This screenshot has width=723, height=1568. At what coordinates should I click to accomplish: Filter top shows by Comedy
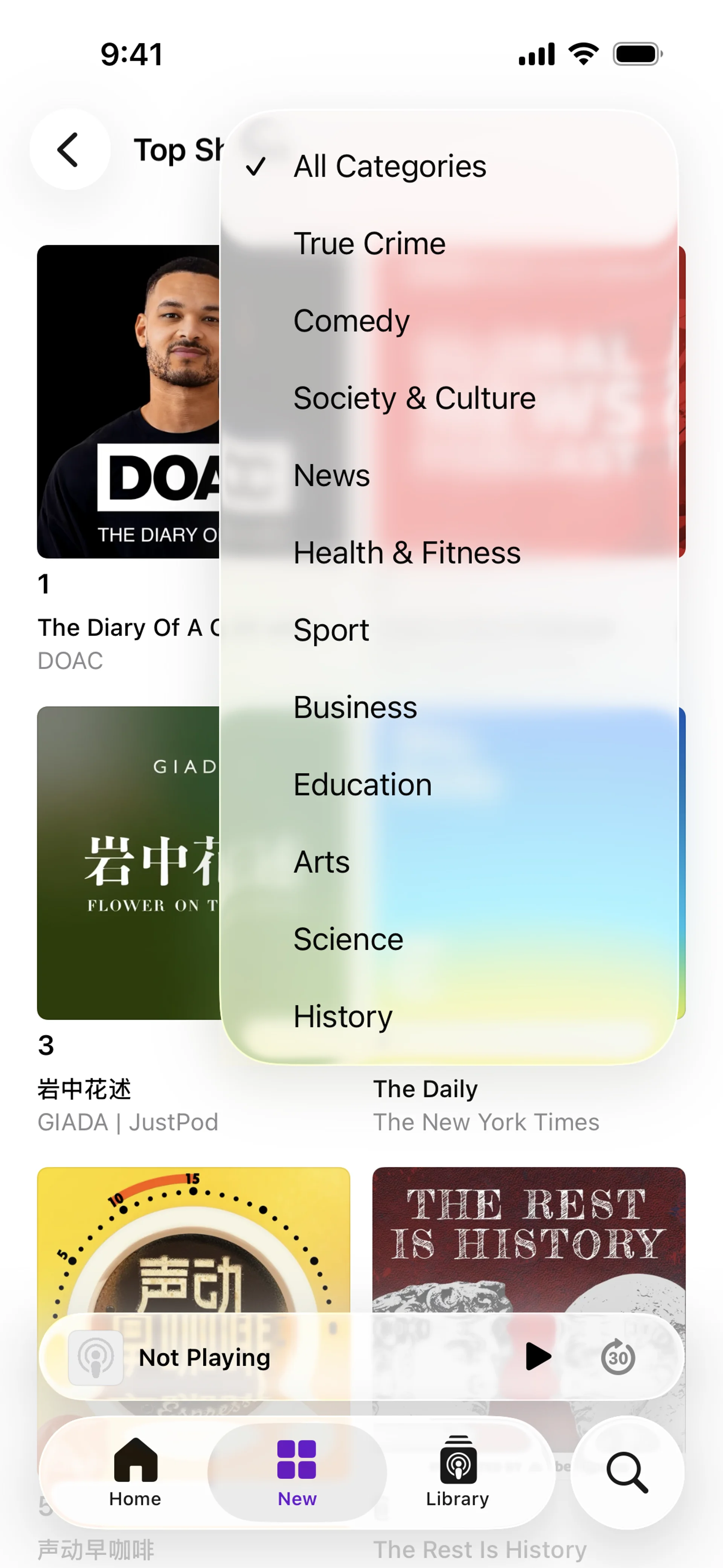[x=351, y=321]
